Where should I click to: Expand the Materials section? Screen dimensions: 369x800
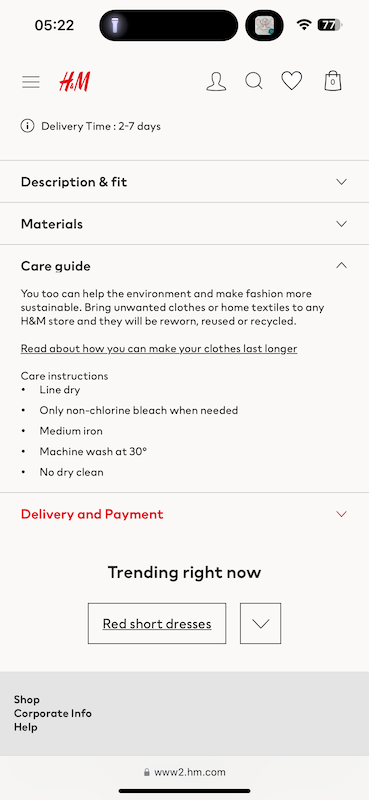[184, 223]
